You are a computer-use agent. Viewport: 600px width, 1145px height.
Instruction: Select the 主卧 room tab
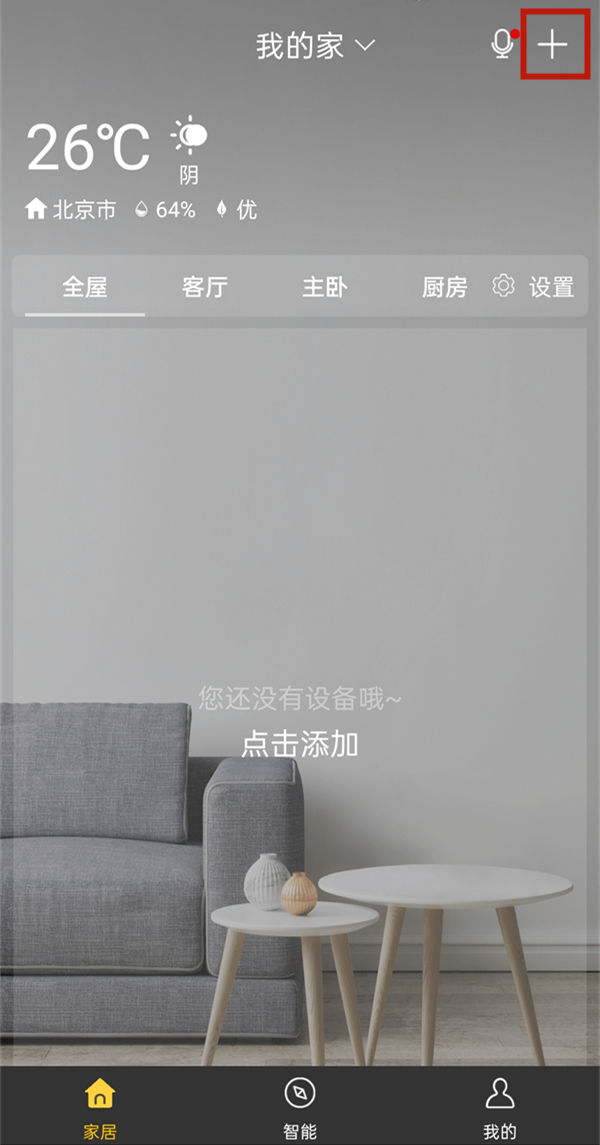pos(325,288)
